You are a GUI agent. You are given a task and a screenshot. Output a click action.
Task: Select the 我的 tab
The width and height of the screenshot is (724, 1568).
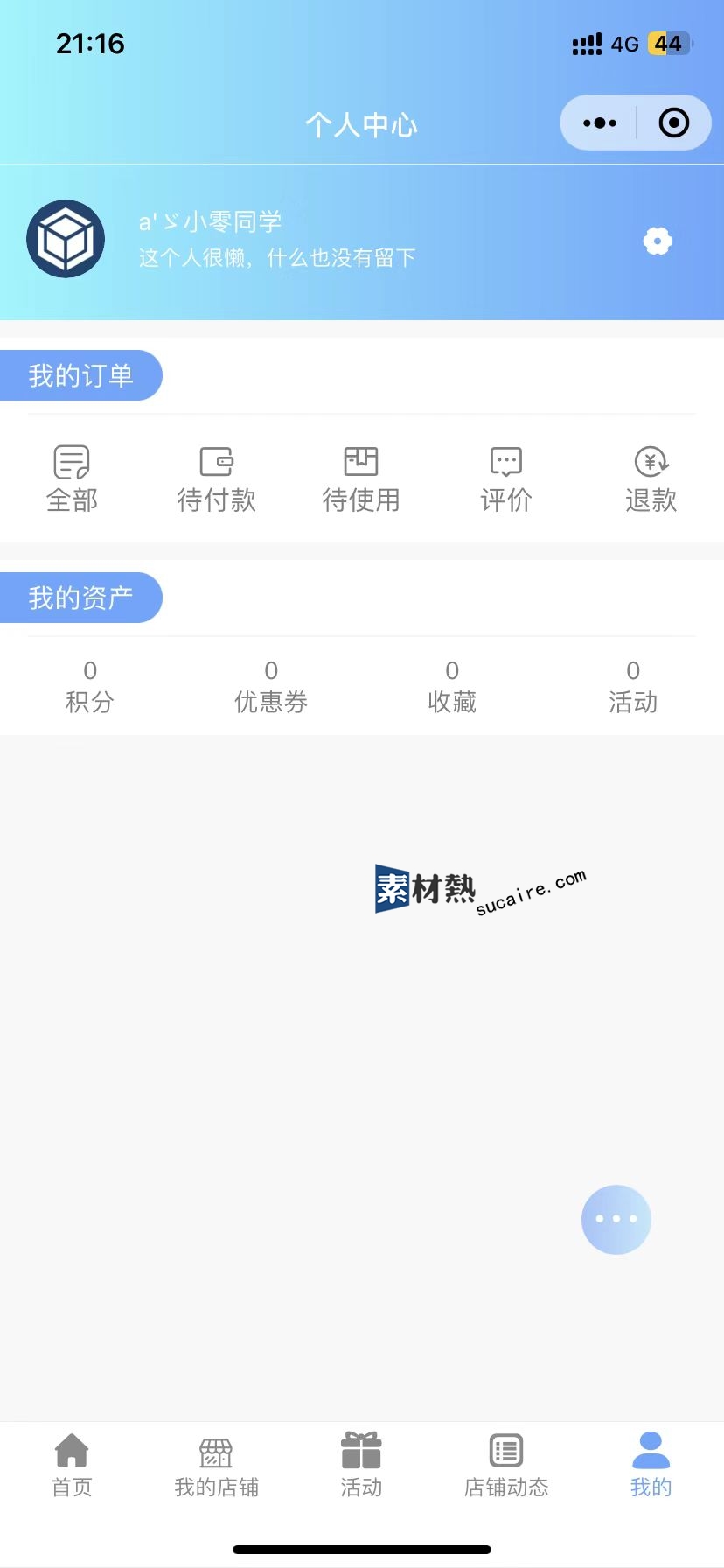tap(651, 1466)
